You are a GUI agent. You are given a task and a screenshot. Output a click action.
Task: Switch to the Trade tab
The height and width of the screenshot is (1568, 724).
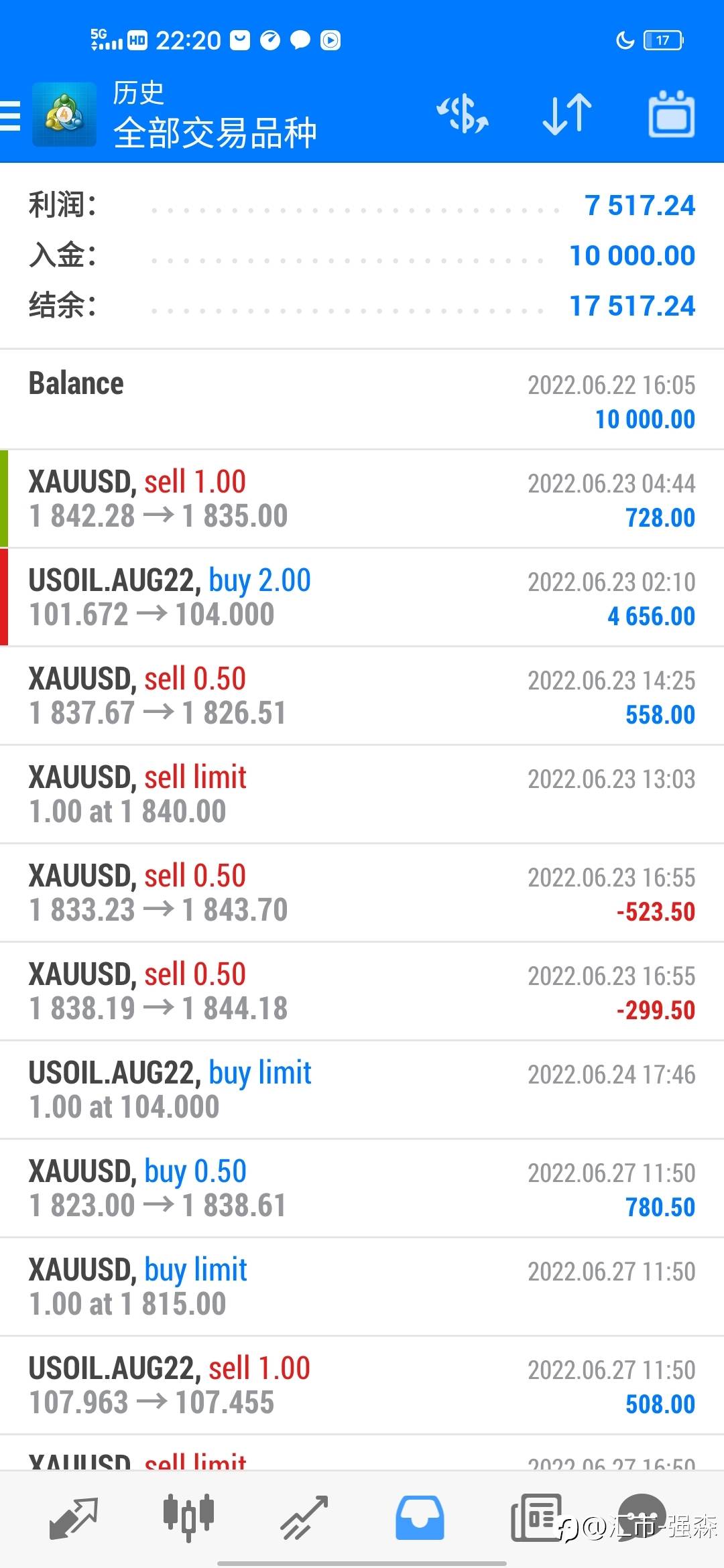[x=304, y=1518]
